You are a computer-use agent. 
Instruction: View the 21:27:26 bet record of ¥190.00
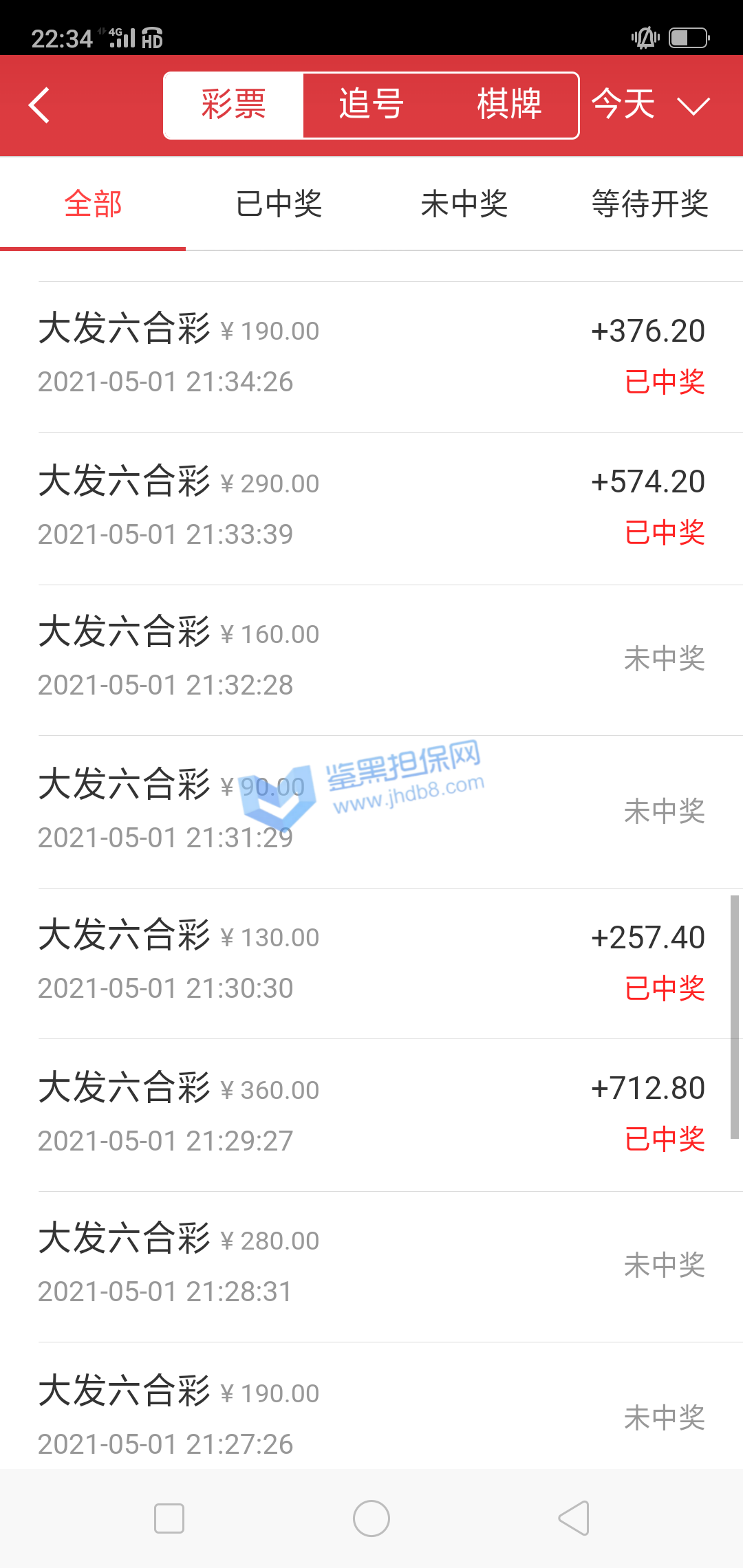point(371,1417)
